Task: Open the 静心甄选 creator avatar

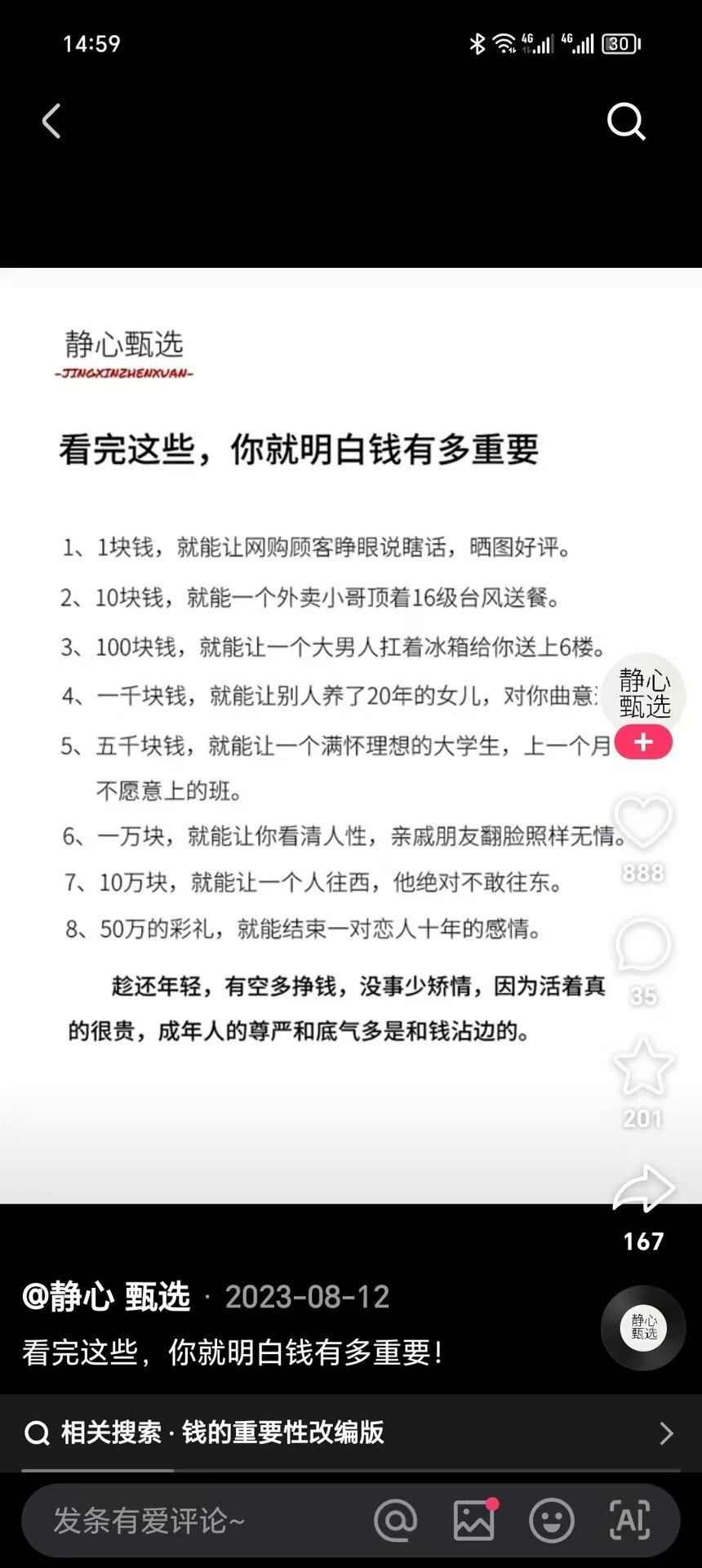Action: [x=644, y=693]
